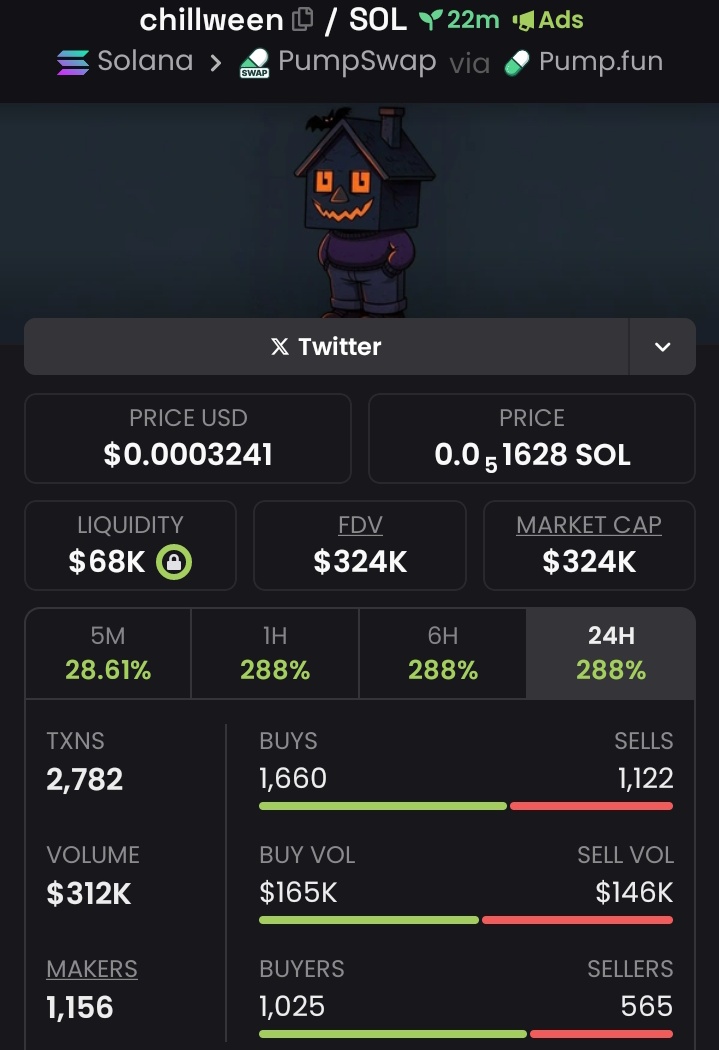Open the Makers explanation link
This screenshot has width=719, height=1050.
pyautogui.click(x=92, y=969)
